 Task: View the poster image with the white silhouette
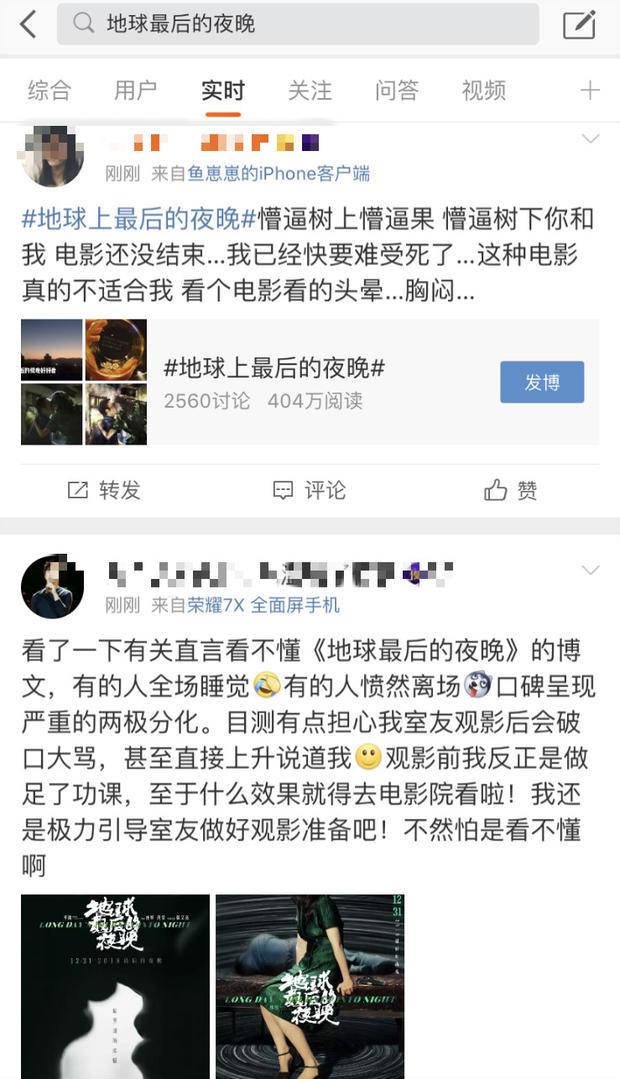pos(115,985)
